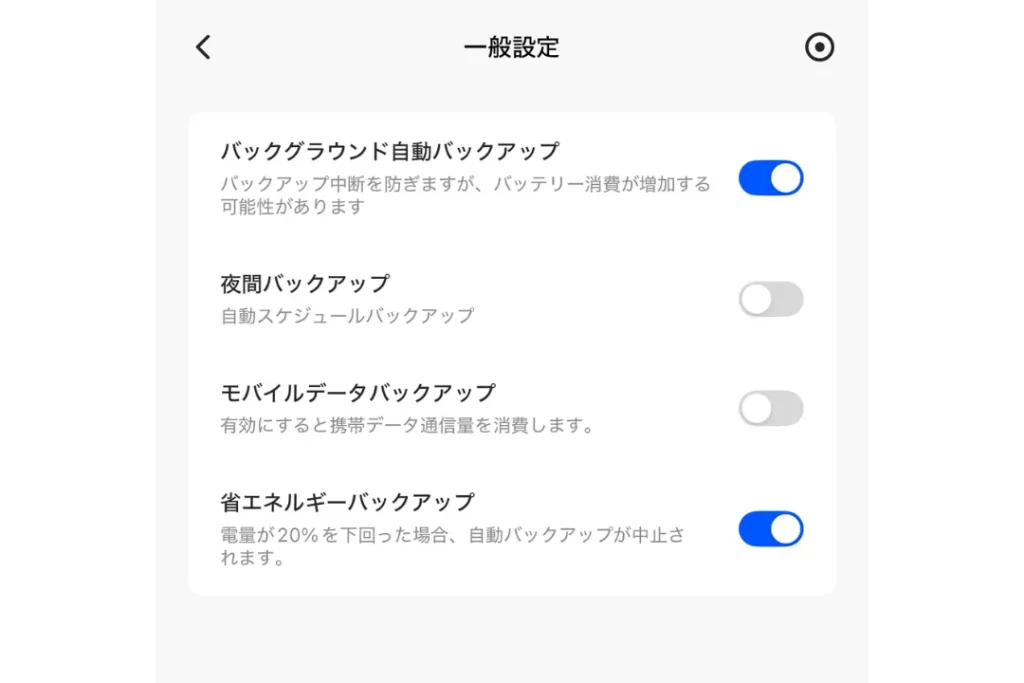Go back from 一般設定 screen
1024x683 pixels.
(203, 47)
